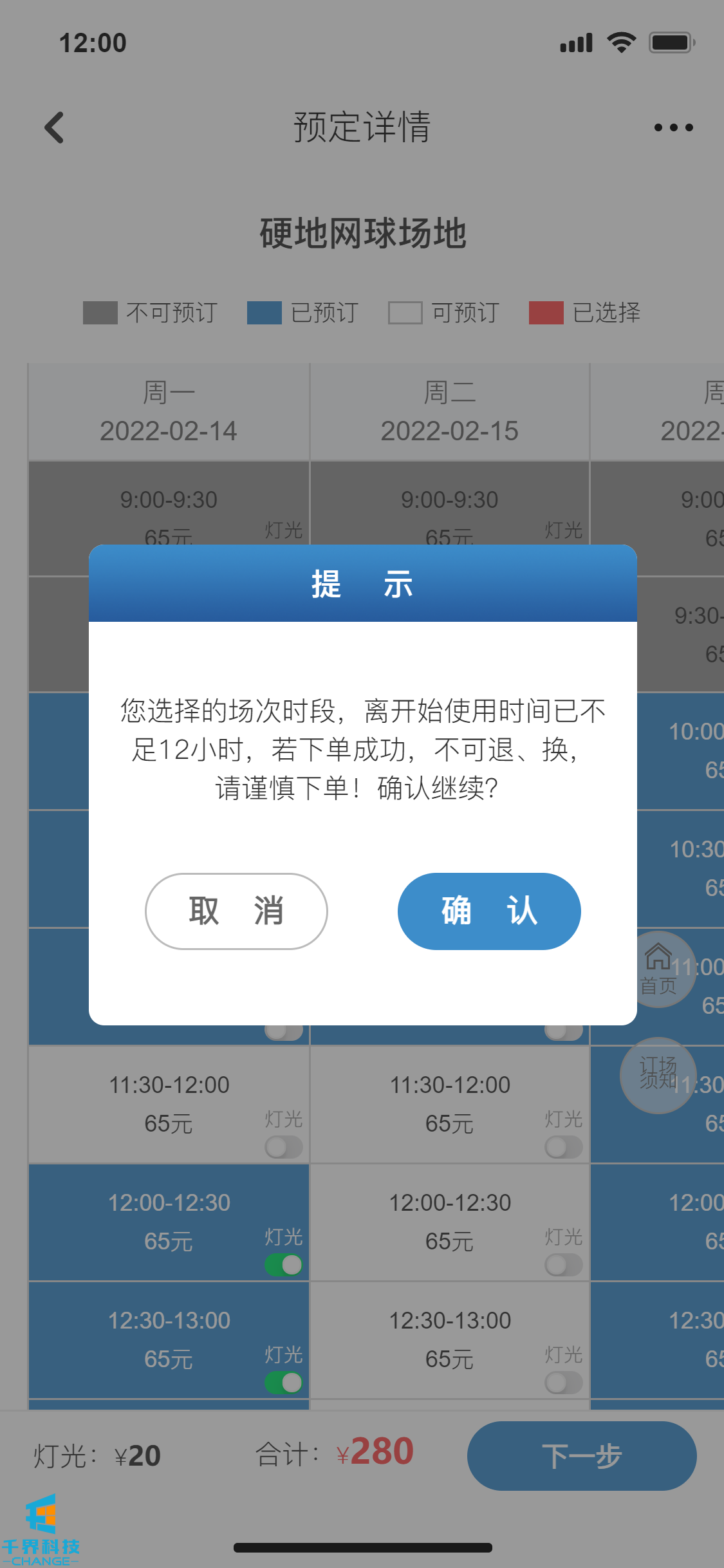The width and height of the screenshot is (724, 1568).
Task: Cancel the prompt via 取消
Action: pyautogui.click(x=236, y=911)
